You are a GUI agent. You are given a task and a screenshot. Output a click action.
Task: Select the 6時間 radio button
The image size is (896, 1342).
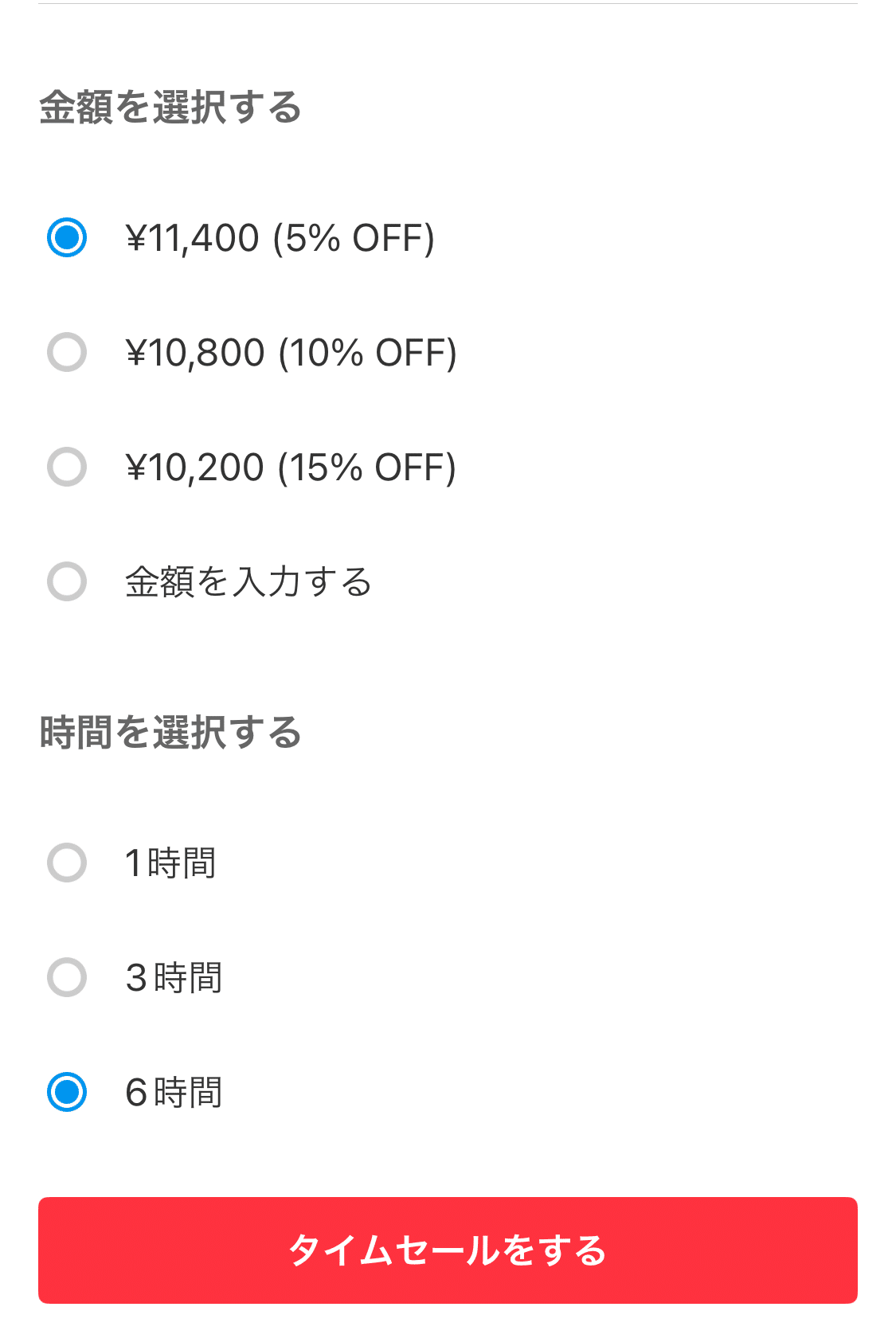pos(68,1093)
